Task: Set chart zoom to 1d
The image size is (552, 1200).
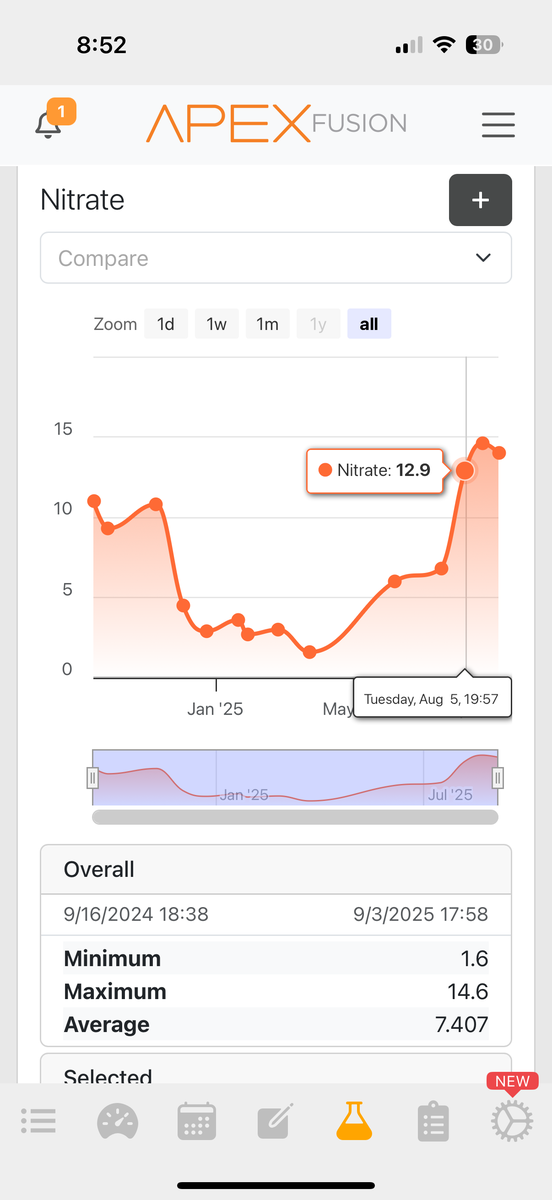Action: pos(166,324)
